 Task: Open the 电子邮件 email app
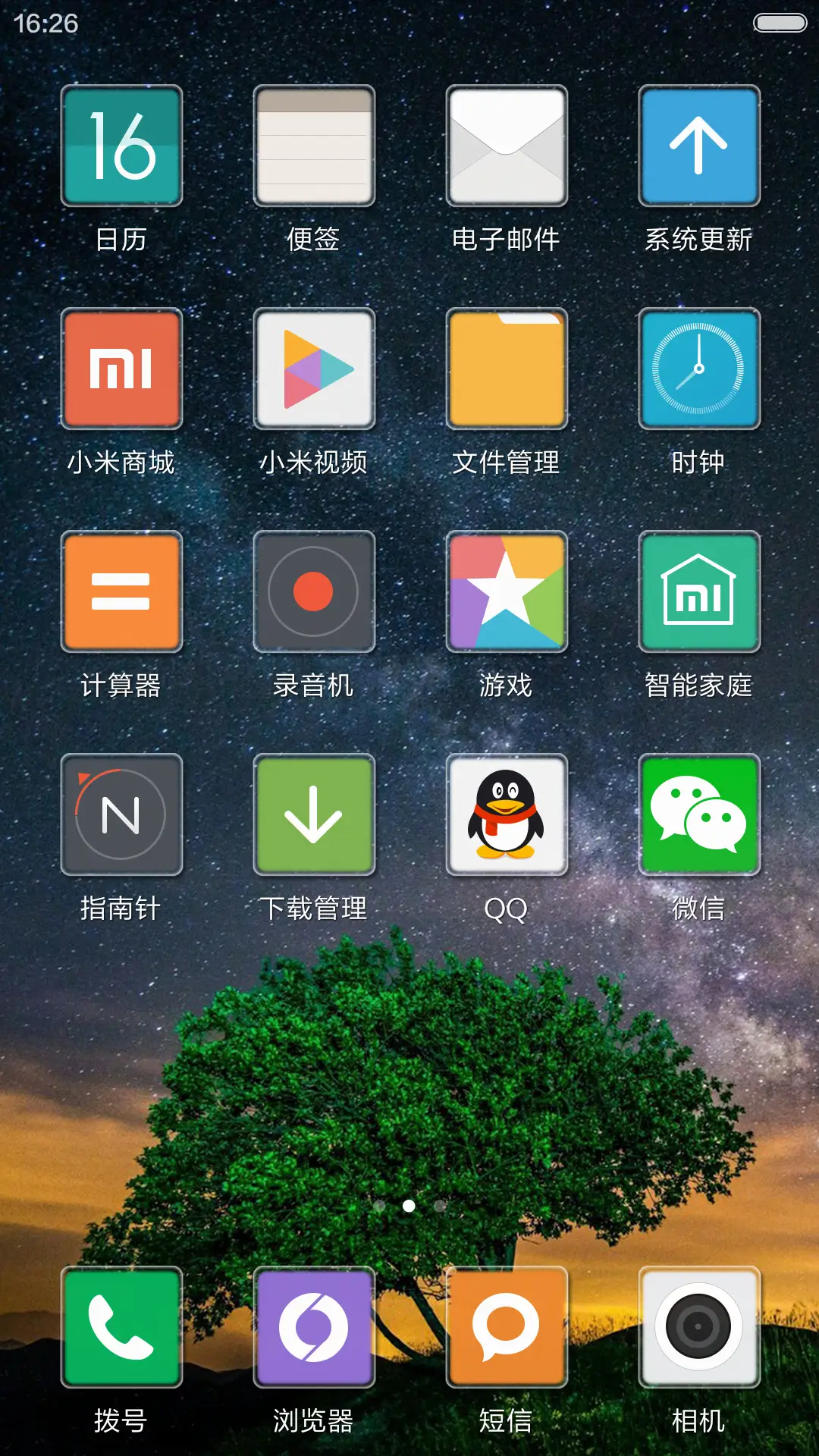point(507,146)
